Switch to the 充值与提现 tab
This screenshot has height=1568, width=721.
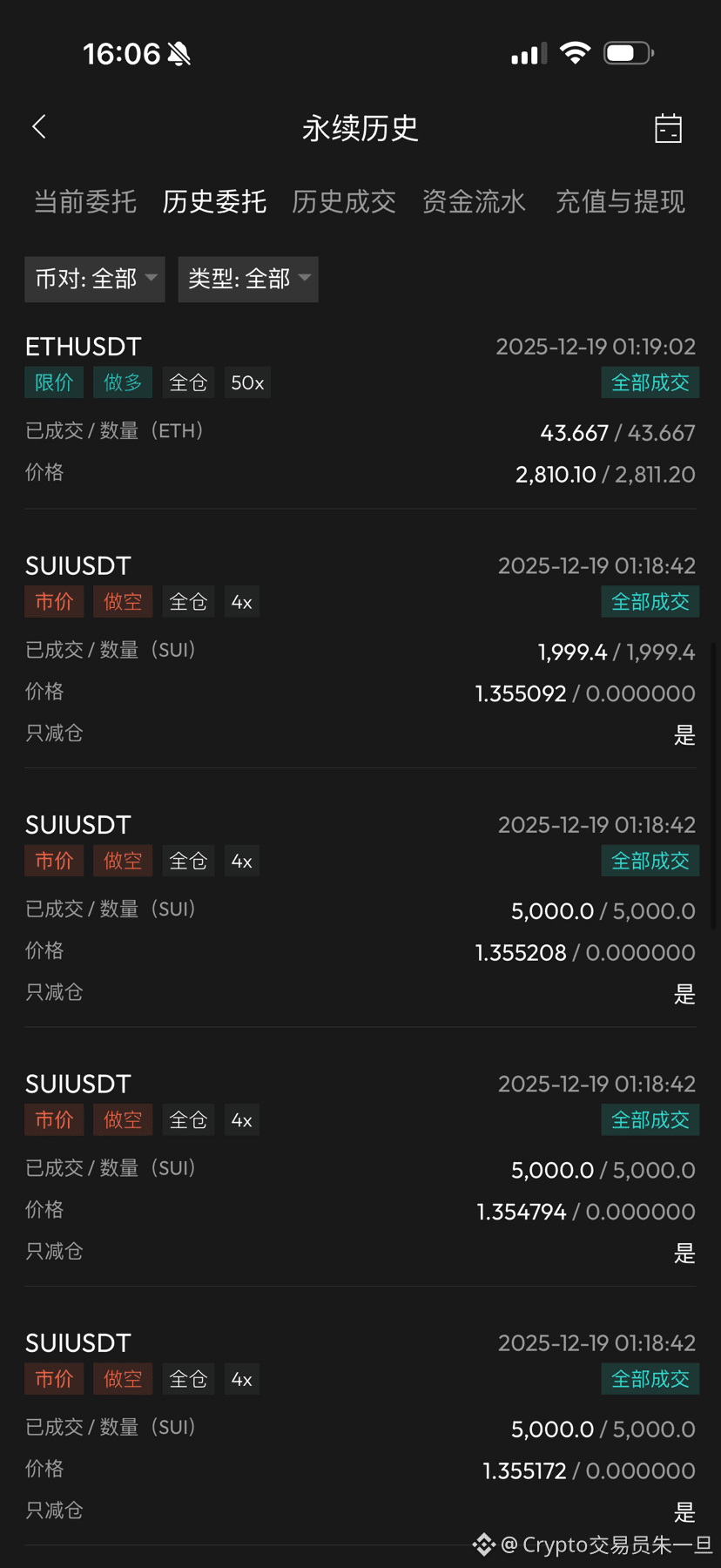click(620, 202)
